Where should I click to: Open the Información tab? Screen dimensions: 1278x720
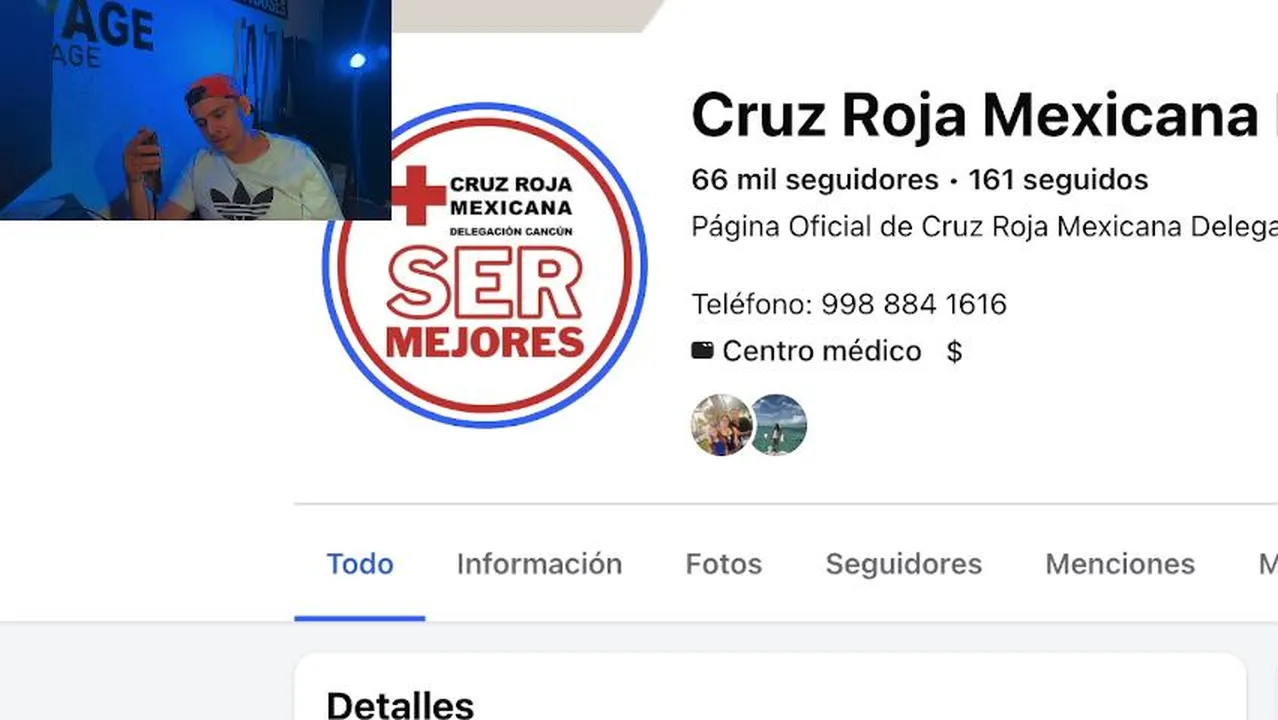(539, 564)
